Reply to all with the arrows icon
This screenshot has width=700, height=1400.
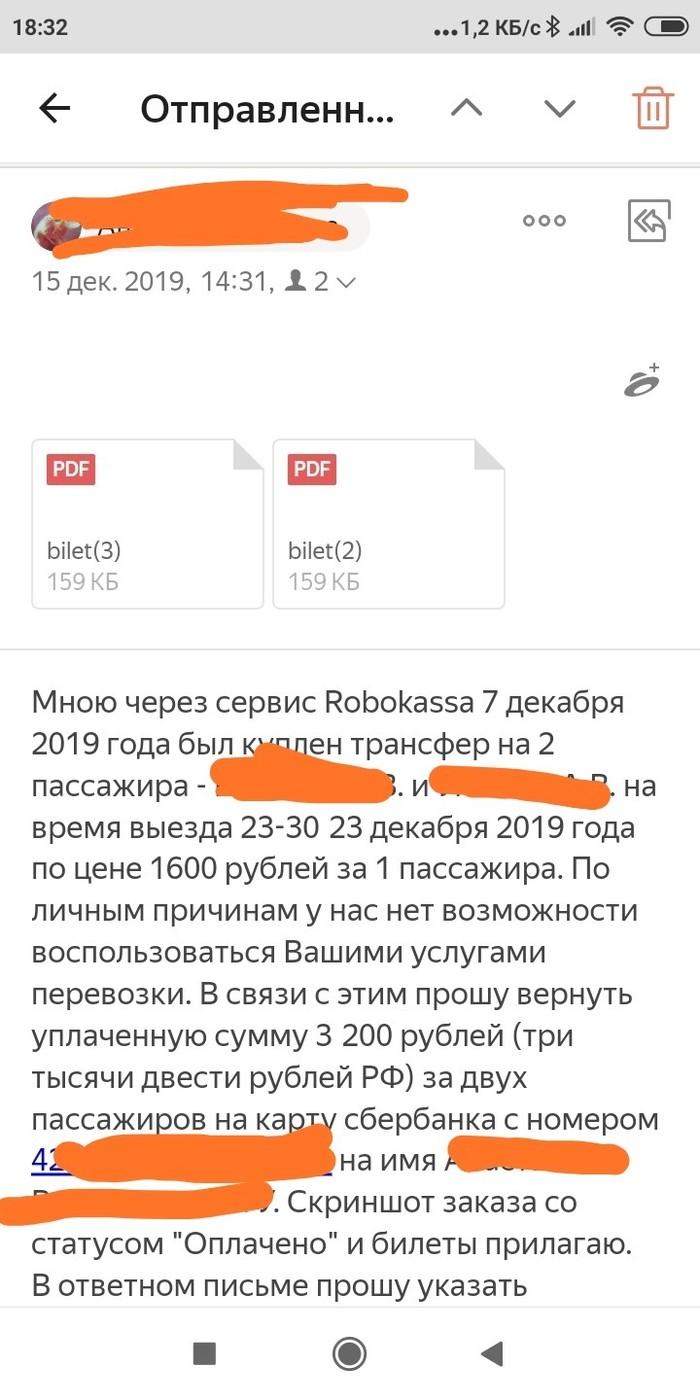(648, 221)
